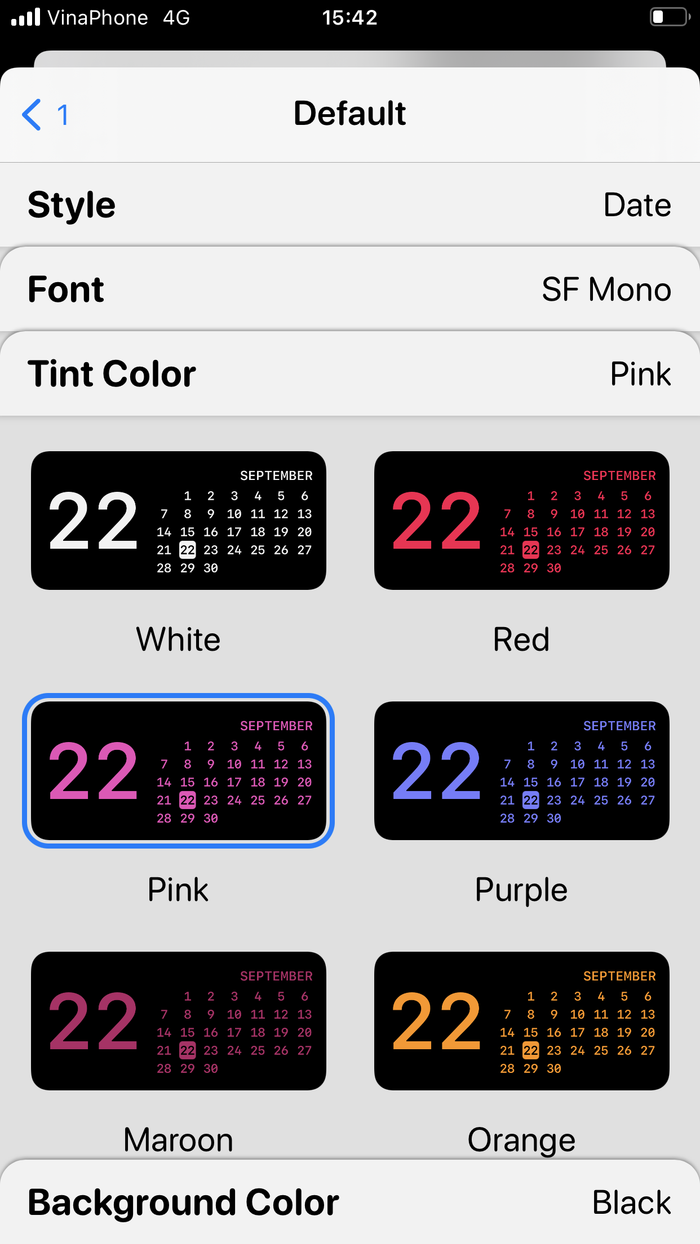The height and width of the screenshot is (1244, 700).
Task: Expand the Background Color section
Action: coord(350,1202)
